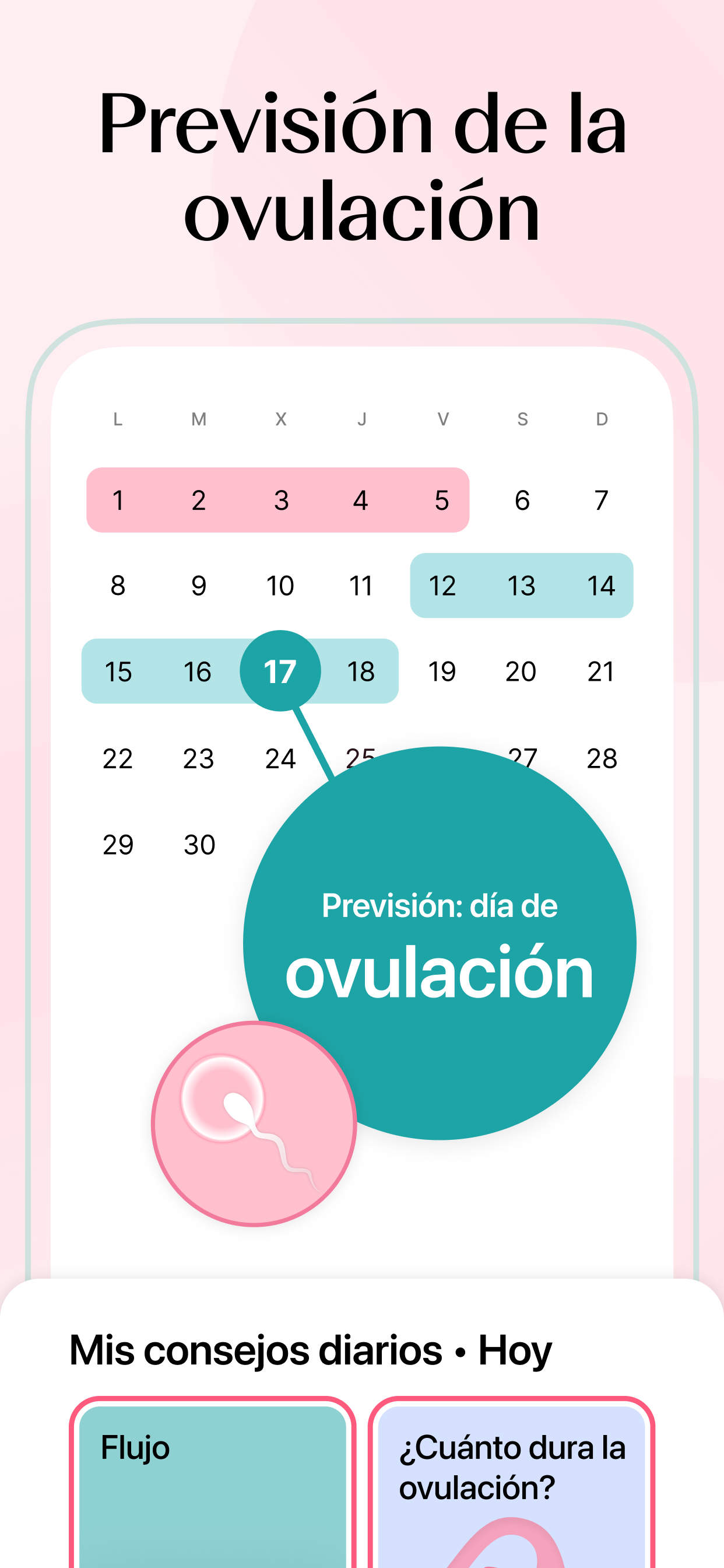Select day 5, last period day
The width and height of the screenshot is (724, 1568).
tap(442, 501)
